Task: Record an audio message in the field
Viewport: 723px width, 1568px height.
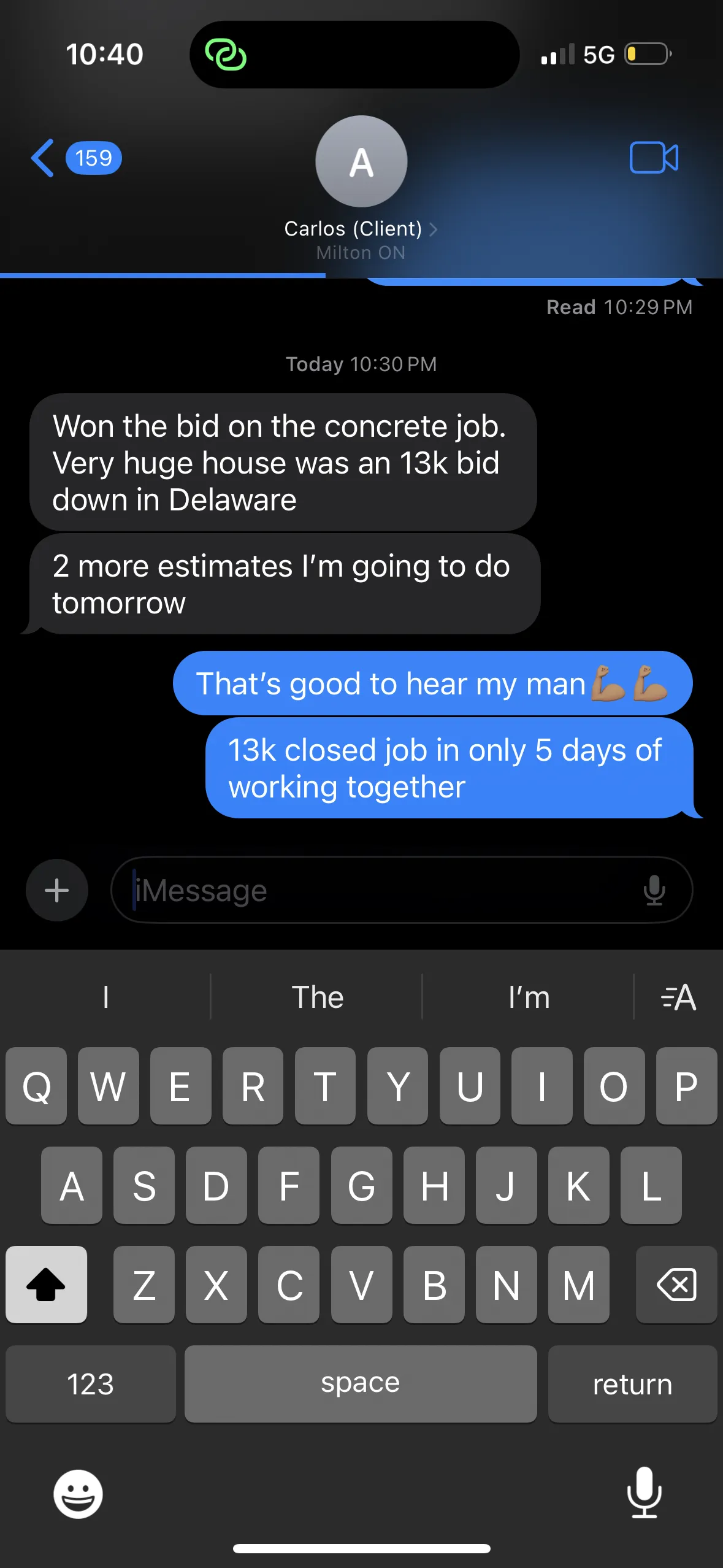Action: click(x=654, y=890)
